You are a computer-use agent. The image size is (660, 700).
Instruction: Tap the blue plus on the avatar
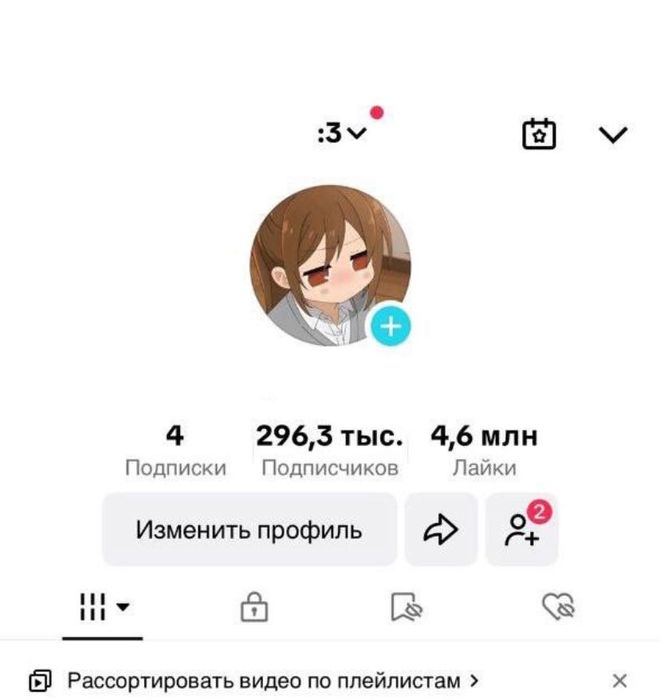point(391,326)
